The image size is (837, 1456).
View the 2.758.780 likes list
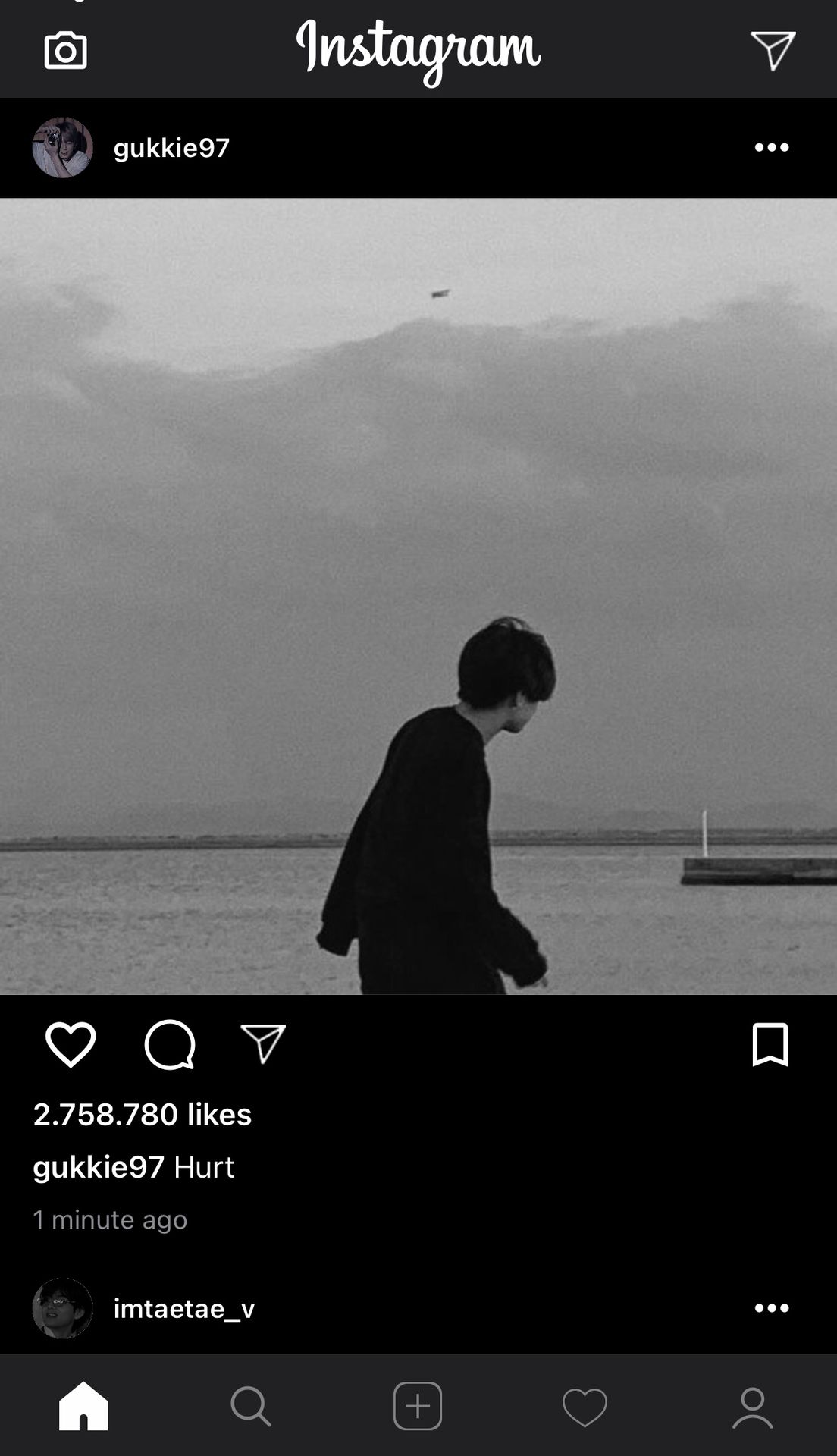(143, 1114)
